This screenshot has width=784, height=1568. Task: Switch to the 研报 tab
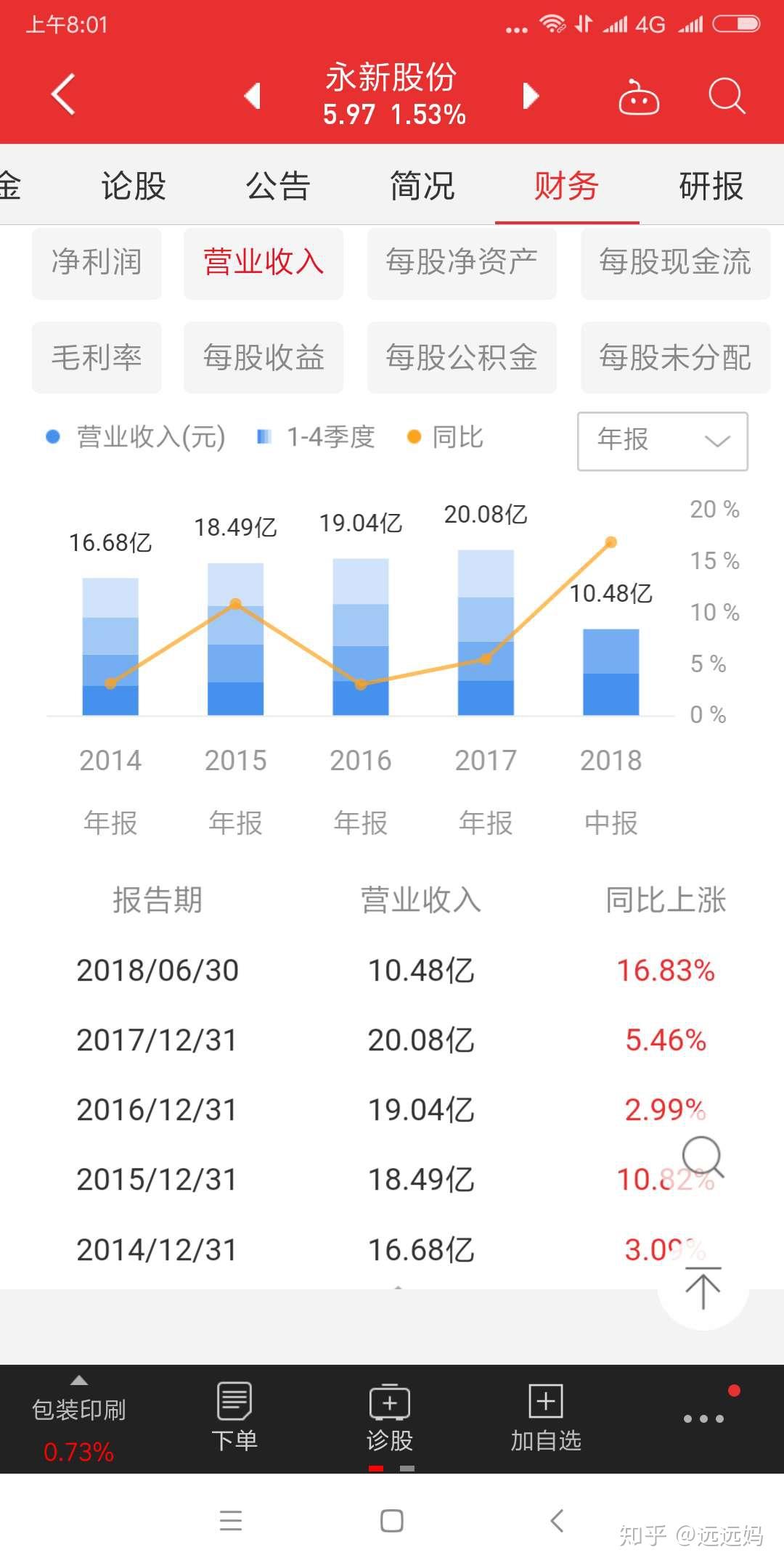coord(710,186)
